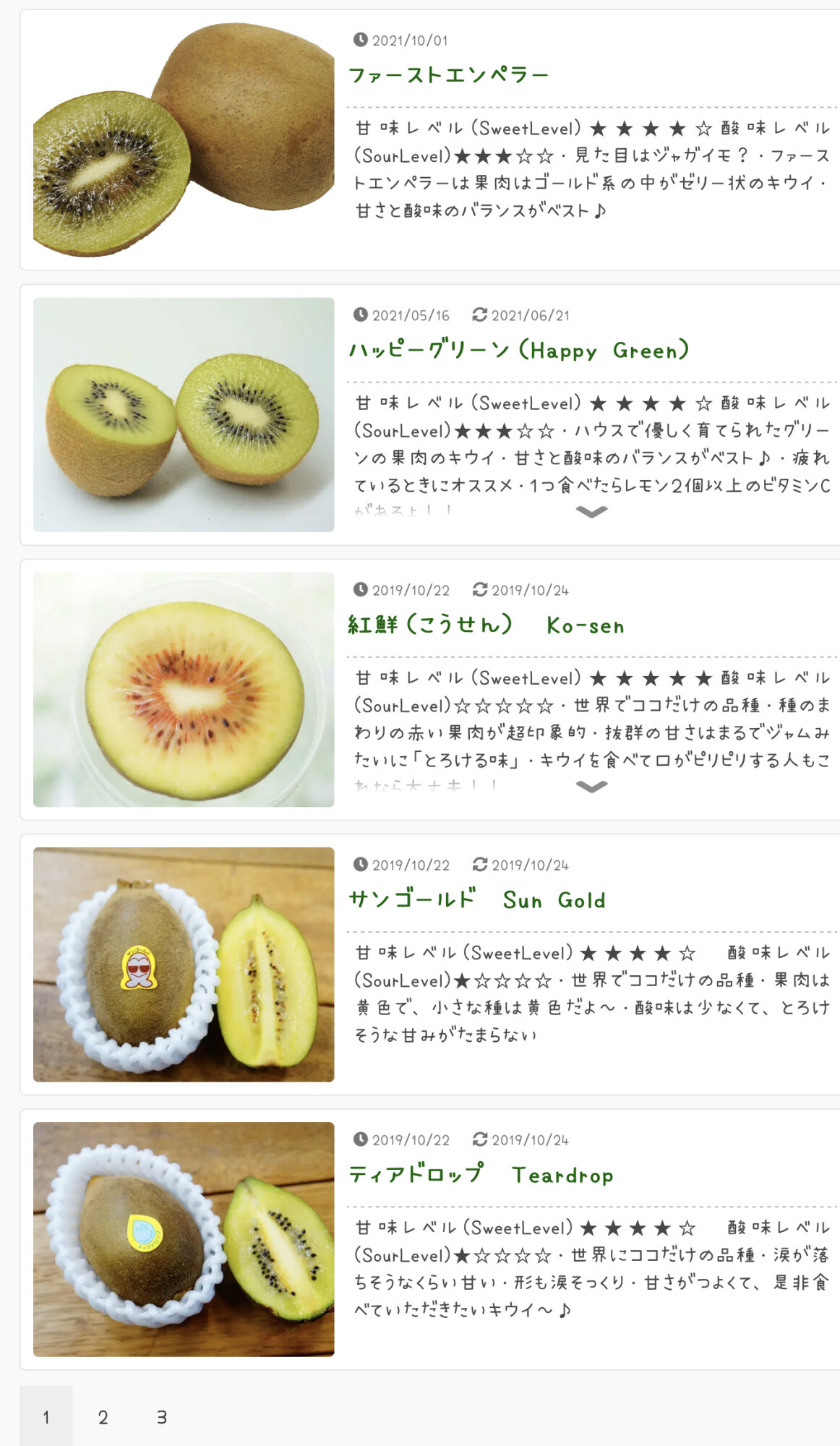This screenshot has height=1446, width=840.
Task: Tap the ファーストエンペラー kiwi photo
Action: click(184, 140)
